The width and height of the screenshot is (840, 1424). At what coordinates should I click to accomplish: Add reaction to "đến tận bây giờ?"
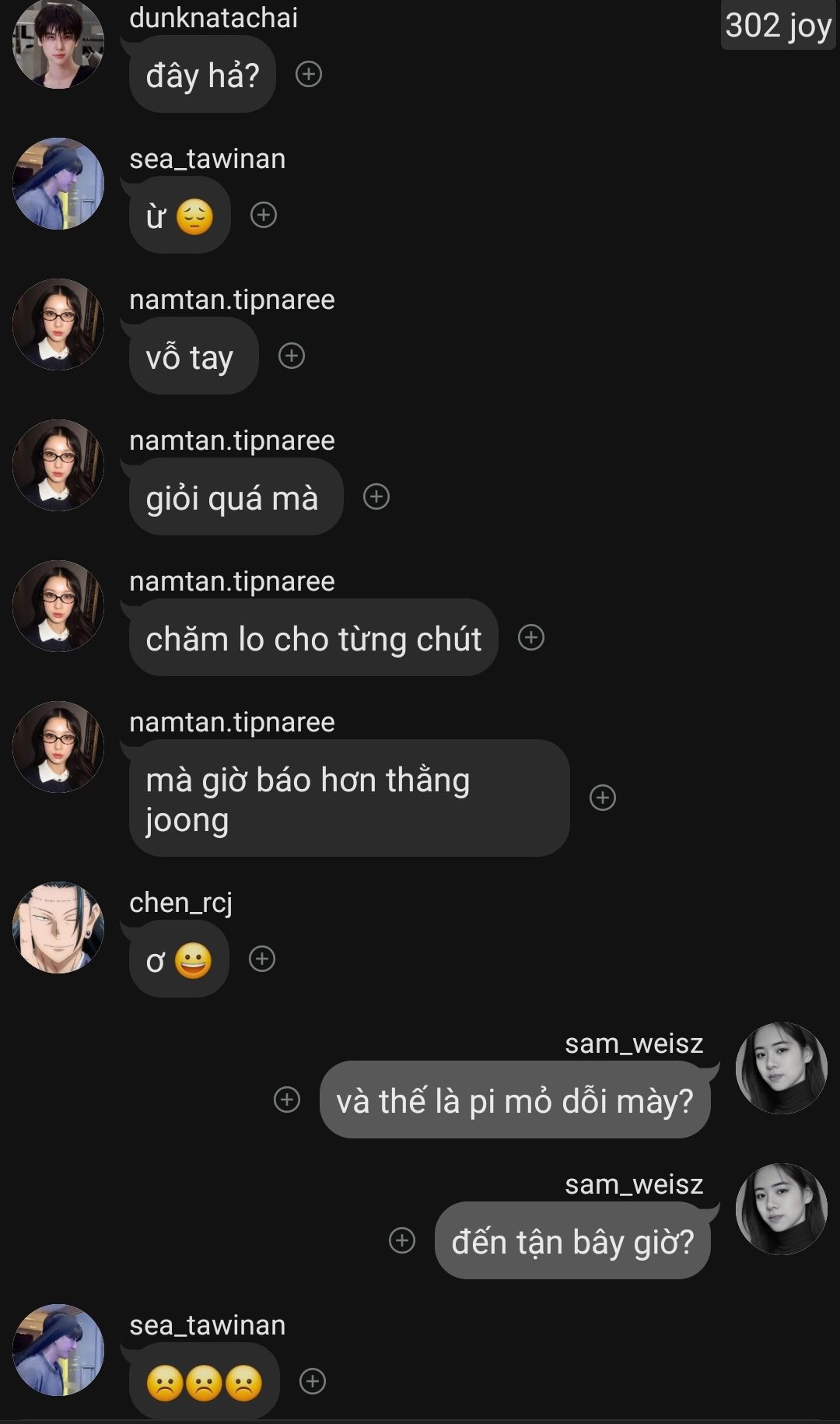[402, 1240]
